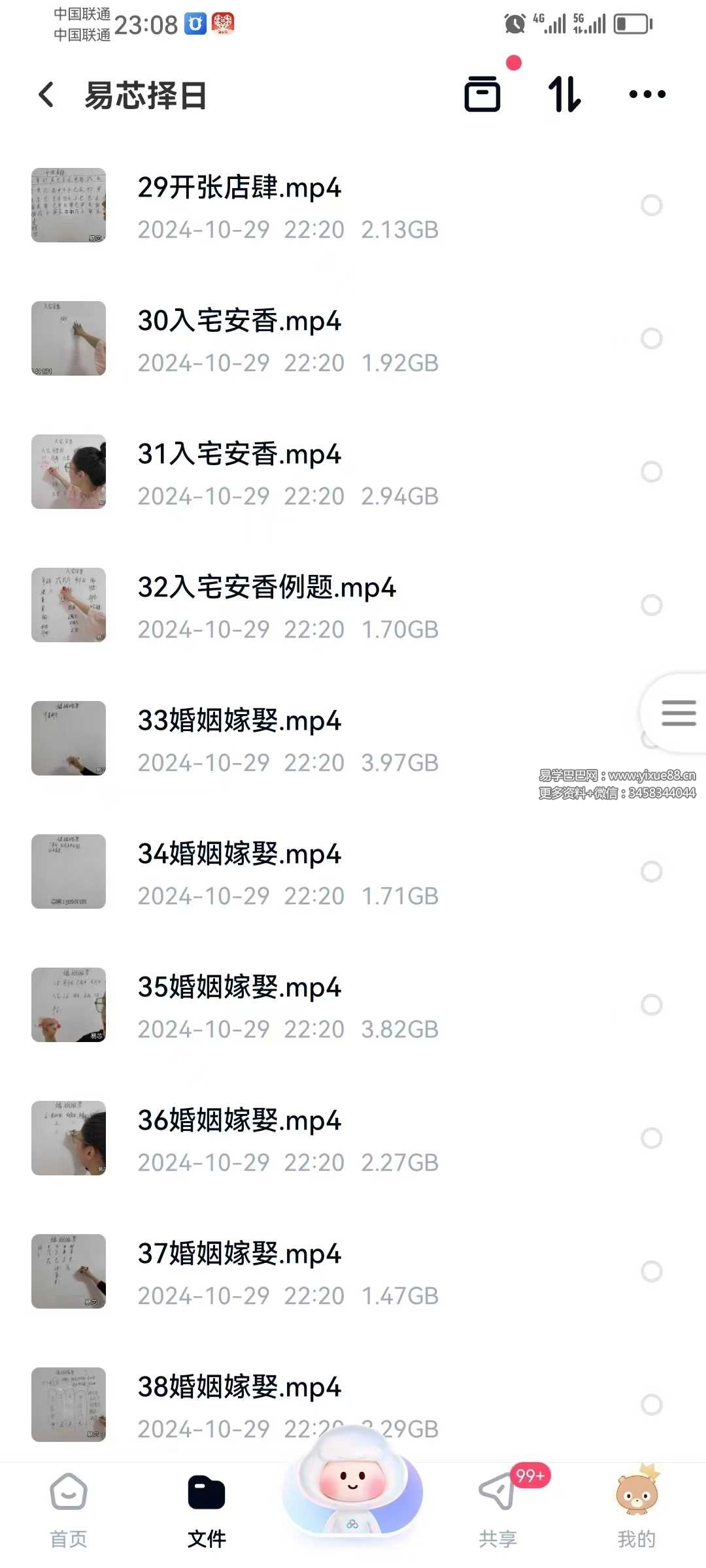Image resolution: width=706 pixels, height=1568 pixels.
Task: Mark 36婚姻嫁娶.mp4 as selected
Action: 651,1138
